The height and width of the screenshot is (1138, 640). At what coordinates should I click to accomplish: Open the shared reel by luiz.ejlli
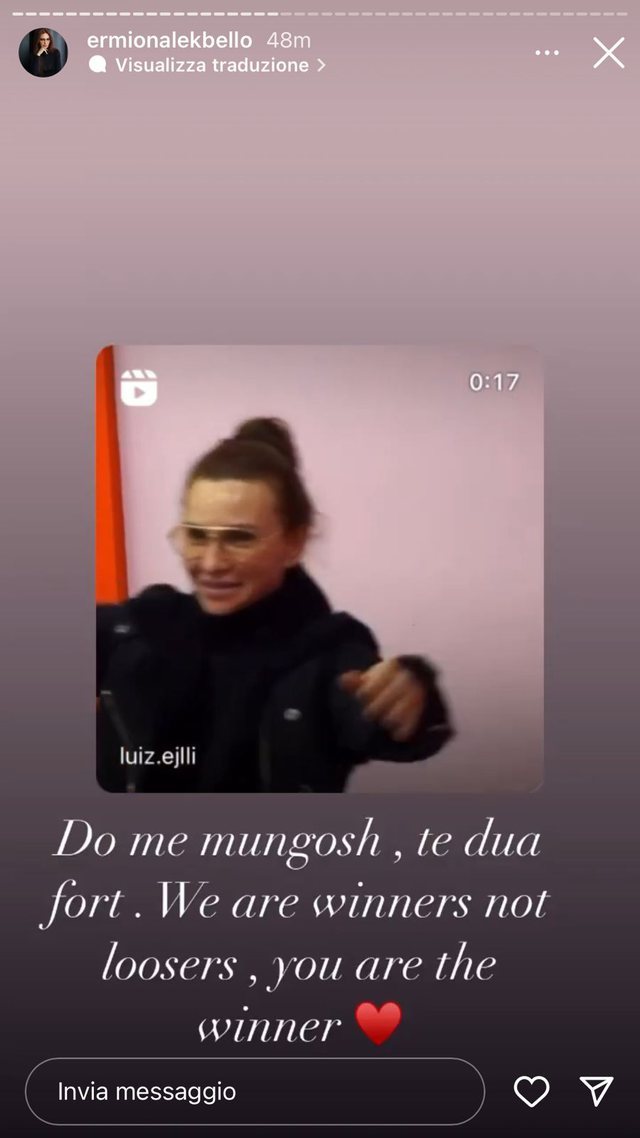[320, 569]
